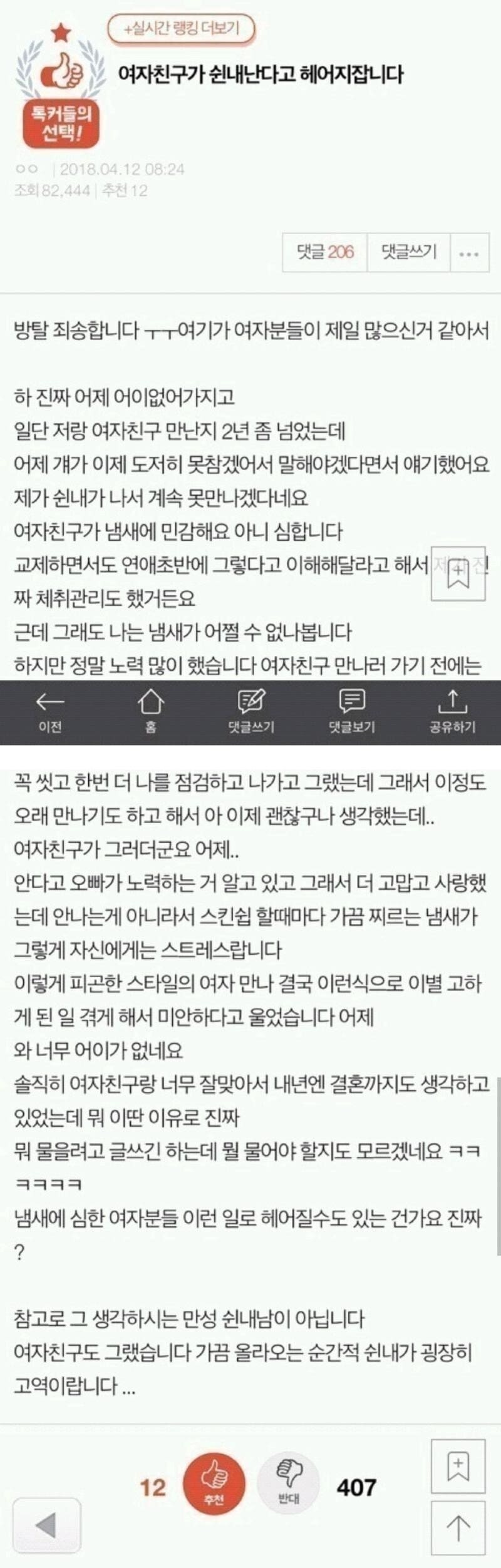View the 206 comments (댓글 206)
Image resolution: width=501 pixels, height=1568 pixels.
324,252
